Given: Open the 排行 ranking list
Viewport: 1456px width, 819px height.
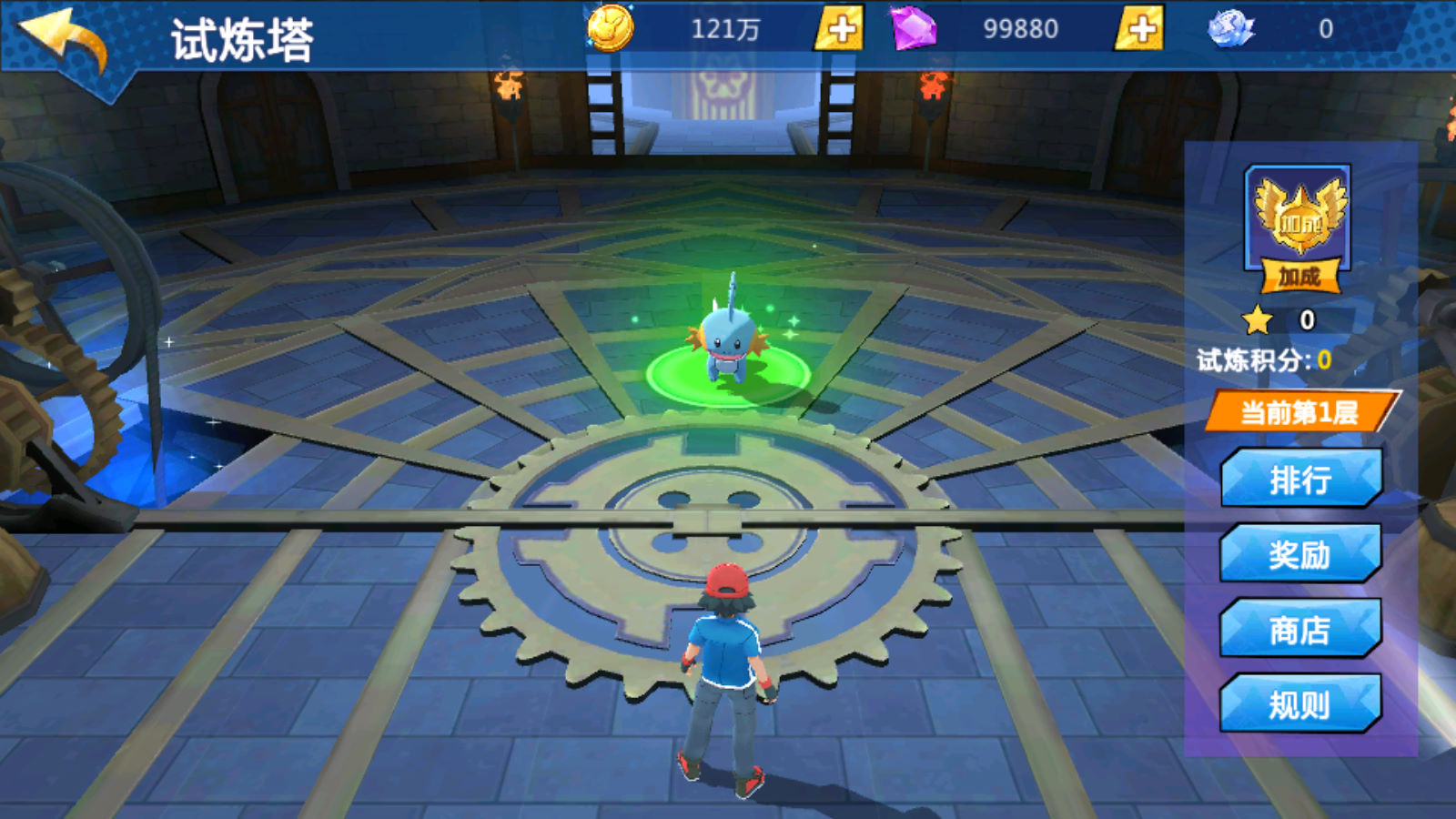Looking at the screenshot, I should (x=1300, y=479).
